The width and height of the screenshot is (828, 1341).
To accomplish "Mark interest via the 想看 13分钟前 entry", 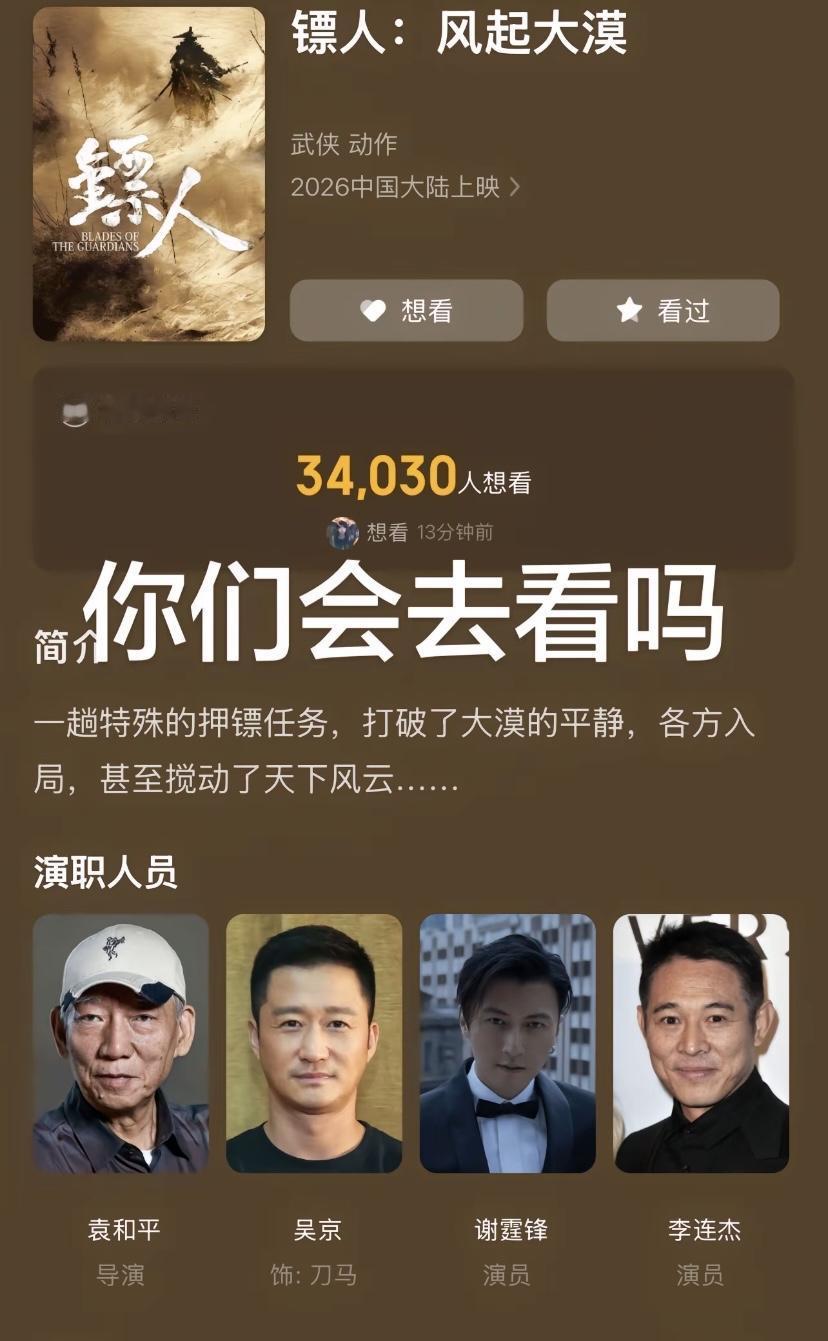I will click(420, 533).
